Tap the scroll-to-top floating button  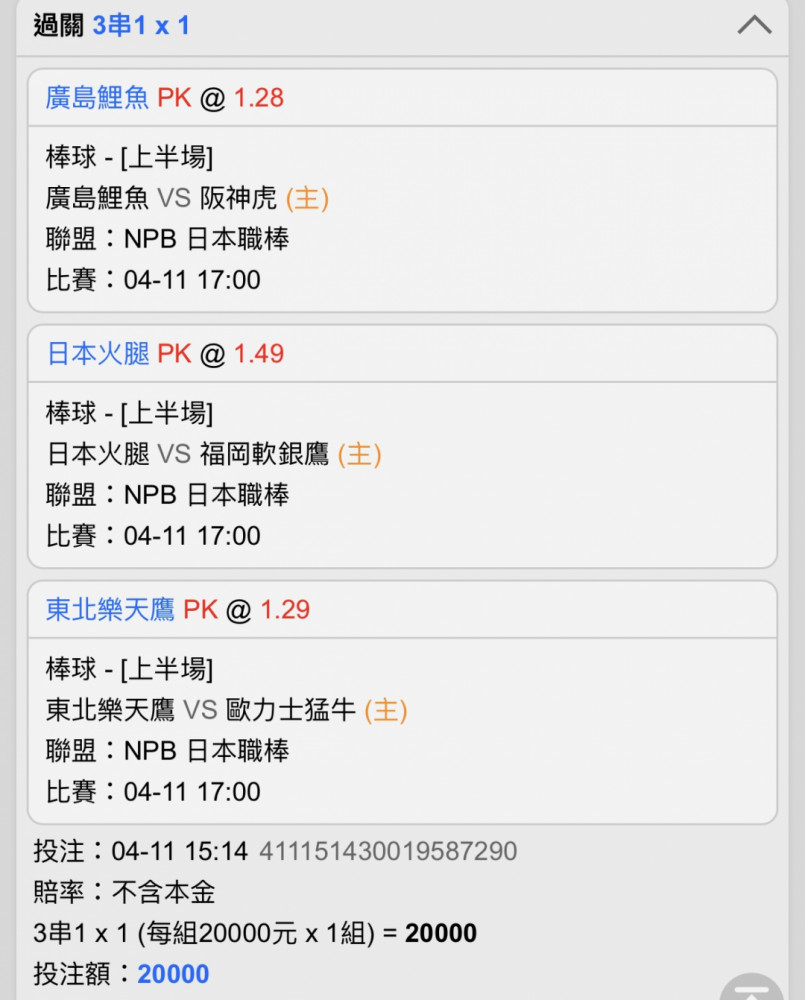coord(751,987)
